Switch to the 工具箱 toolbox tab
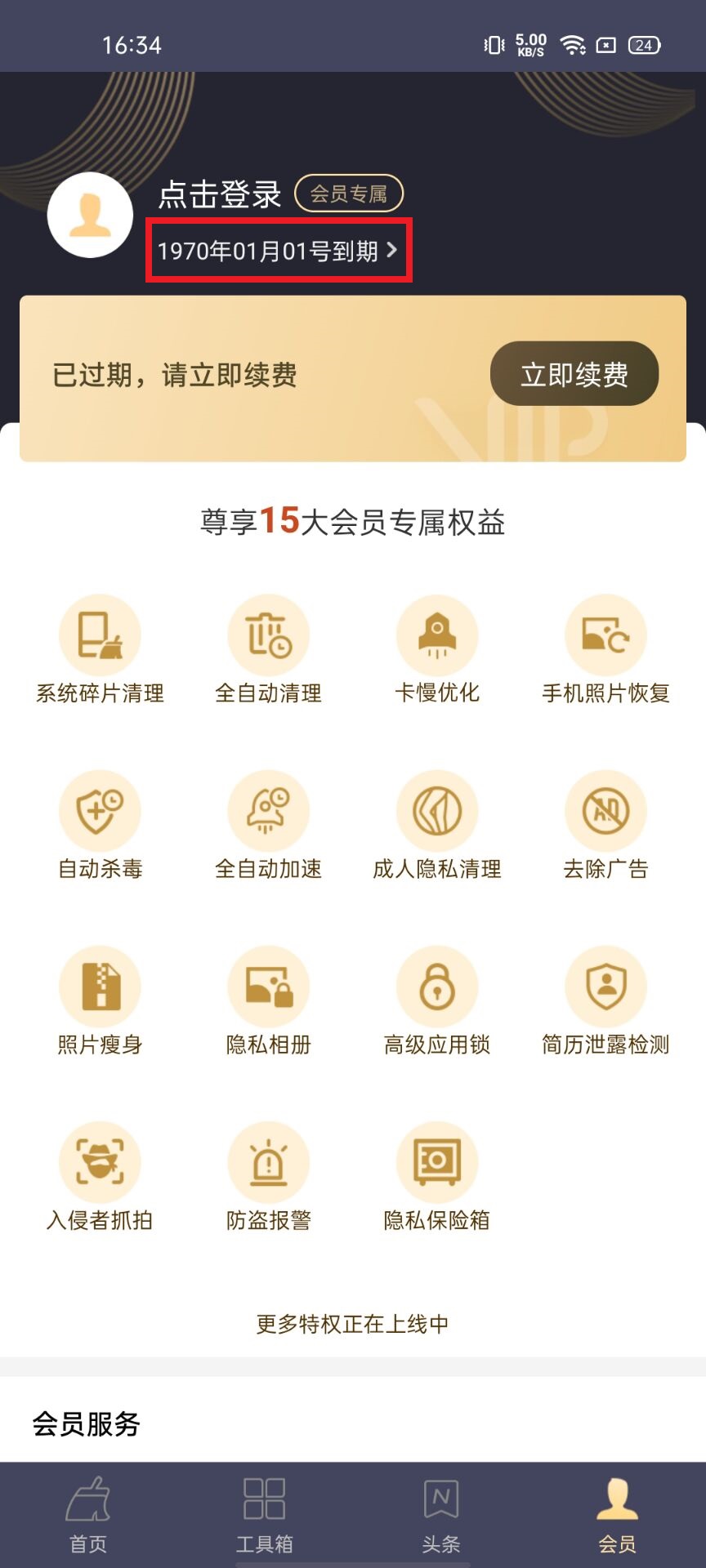Viewport: 706px width, 1568px height. [264, 1516]
